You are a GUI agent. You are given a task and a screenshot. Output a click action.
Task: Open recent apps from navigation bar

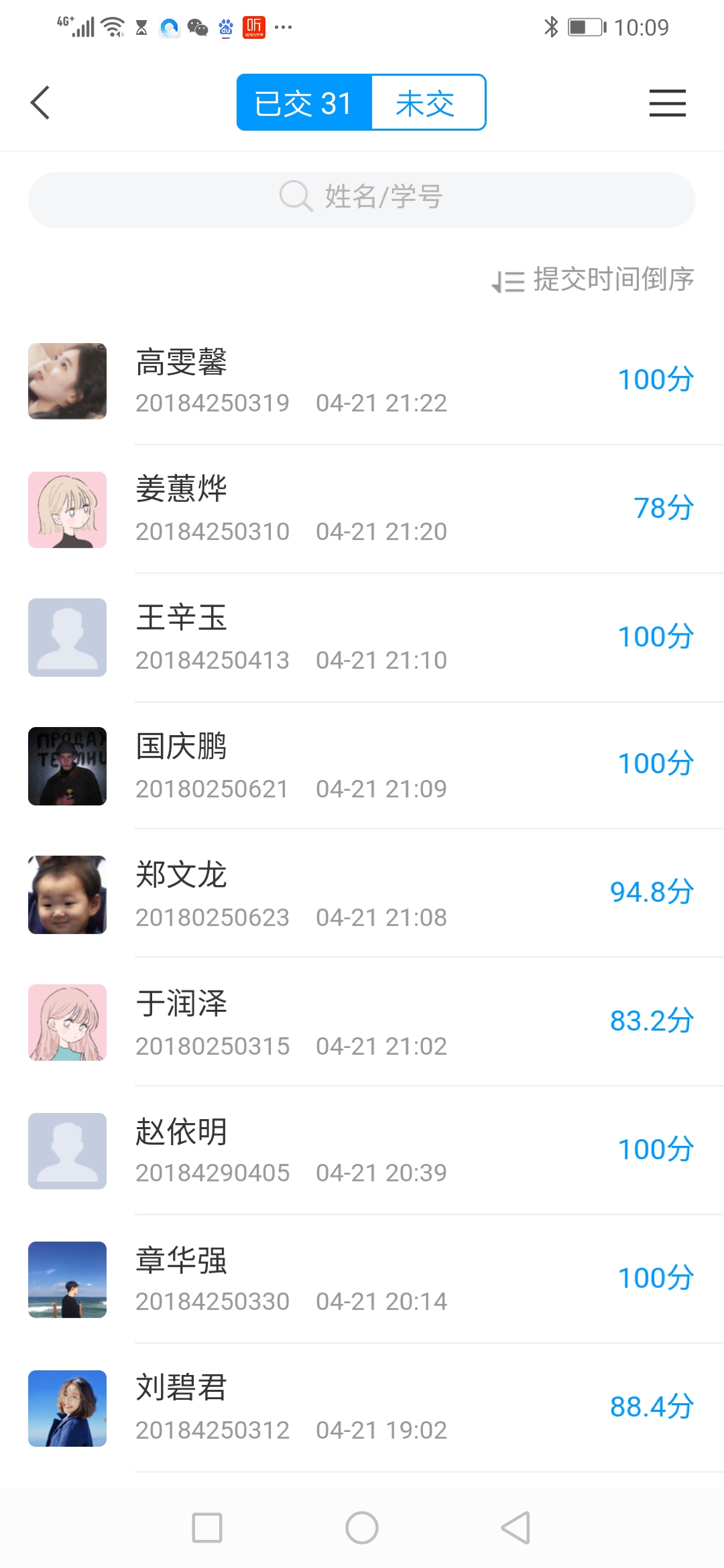click(x=207, y=1528)
